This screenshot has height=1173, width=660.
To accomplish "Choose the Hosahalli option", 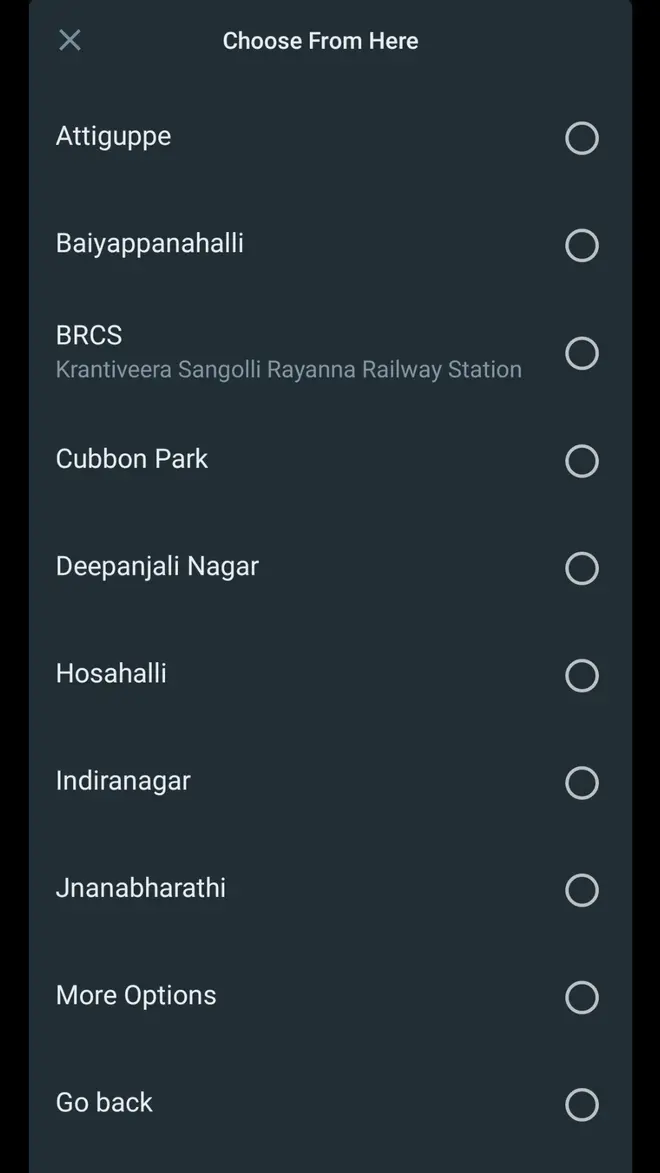I will pyautogui.click(x=330, y=674).
